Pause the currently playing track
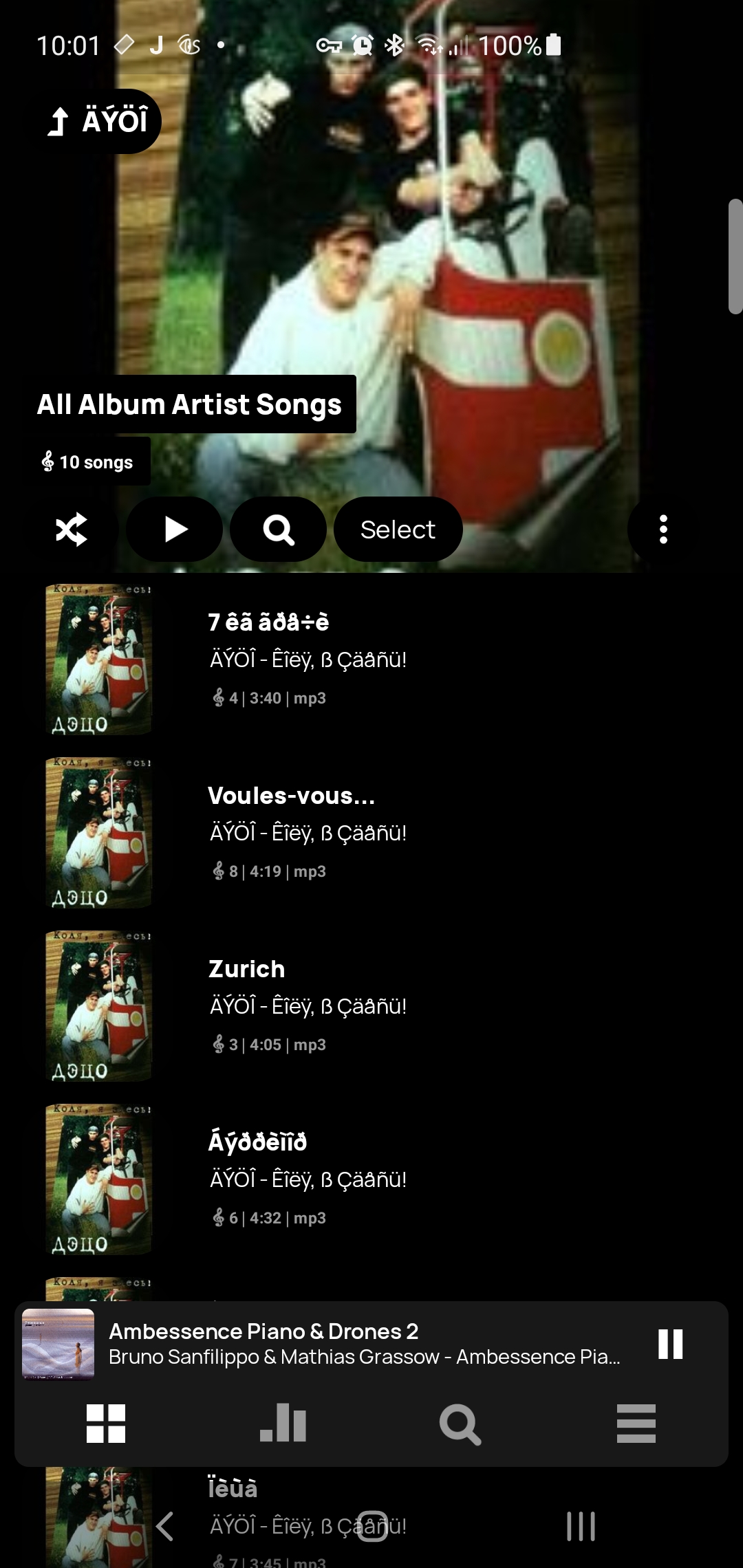 [670, 1344]
